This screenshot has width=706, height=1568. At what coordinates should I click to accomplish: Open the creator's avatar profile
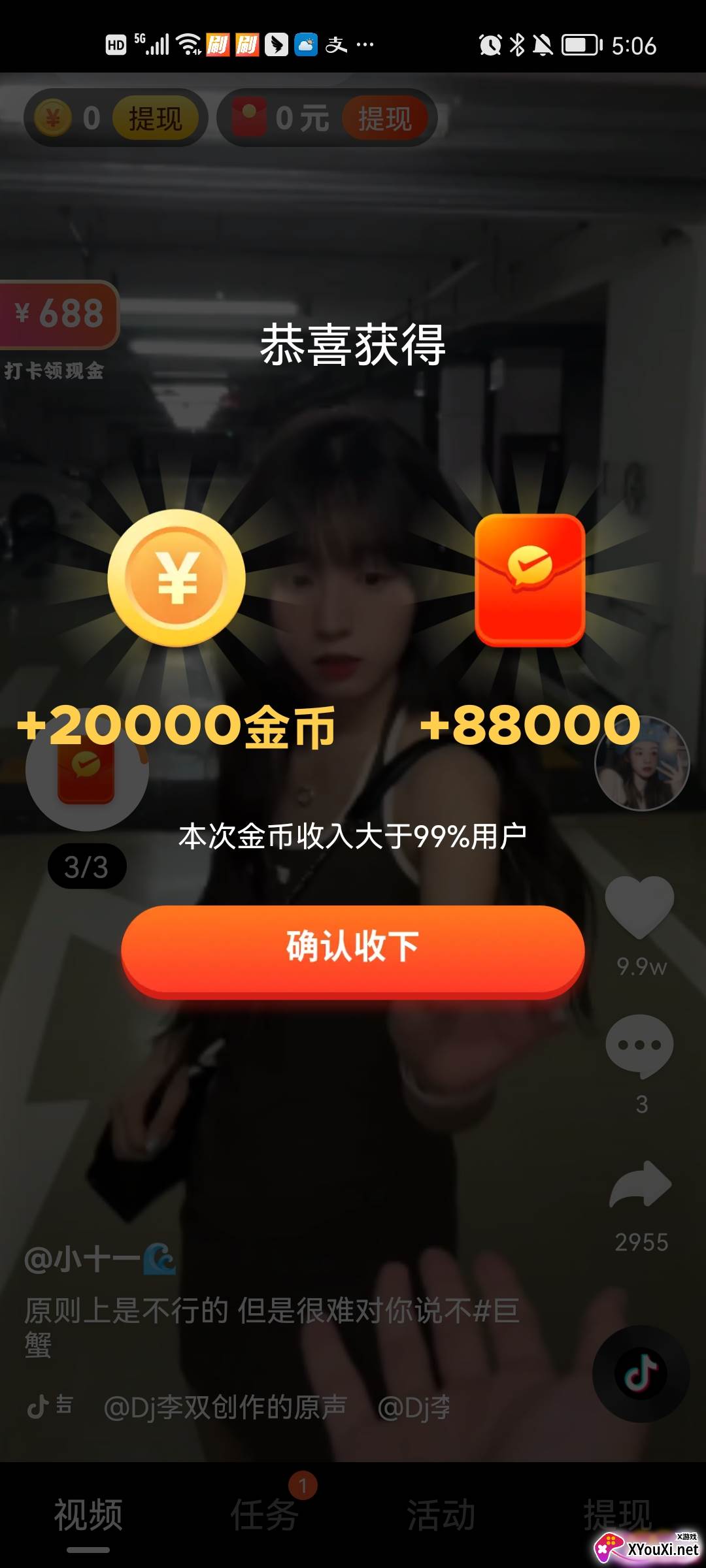(x=641, y=763)
